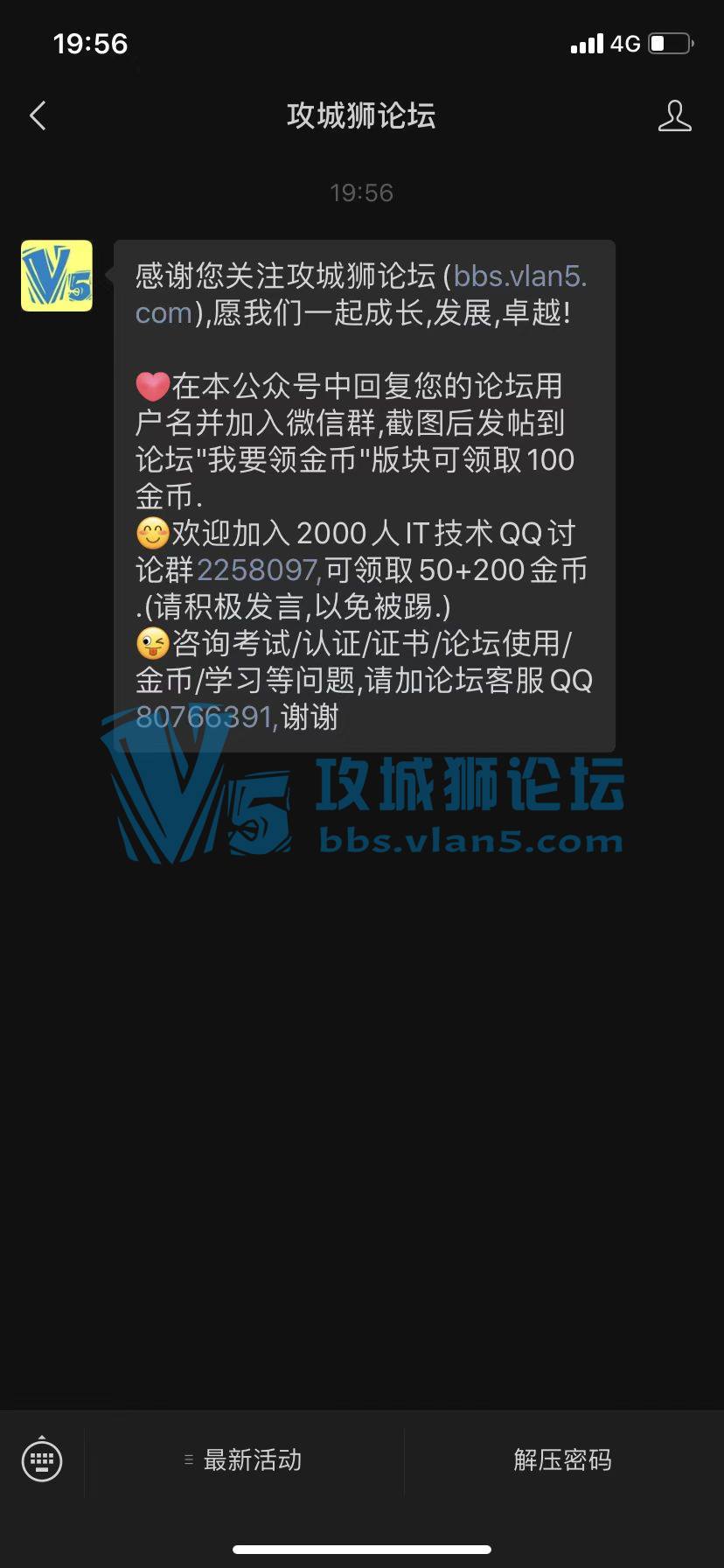This screenshot has height=1568, width=724.
Task: Open the account profile icon
Action: click(674, 115)
